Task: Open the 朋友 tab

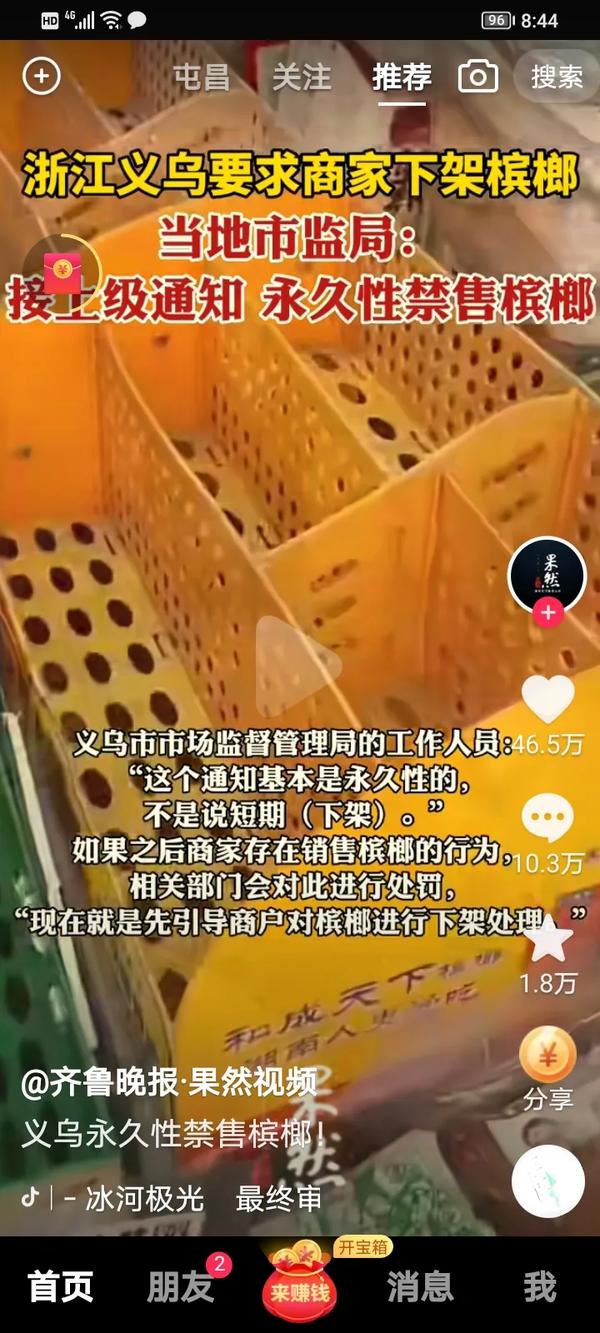Action: coord(180,1287)
